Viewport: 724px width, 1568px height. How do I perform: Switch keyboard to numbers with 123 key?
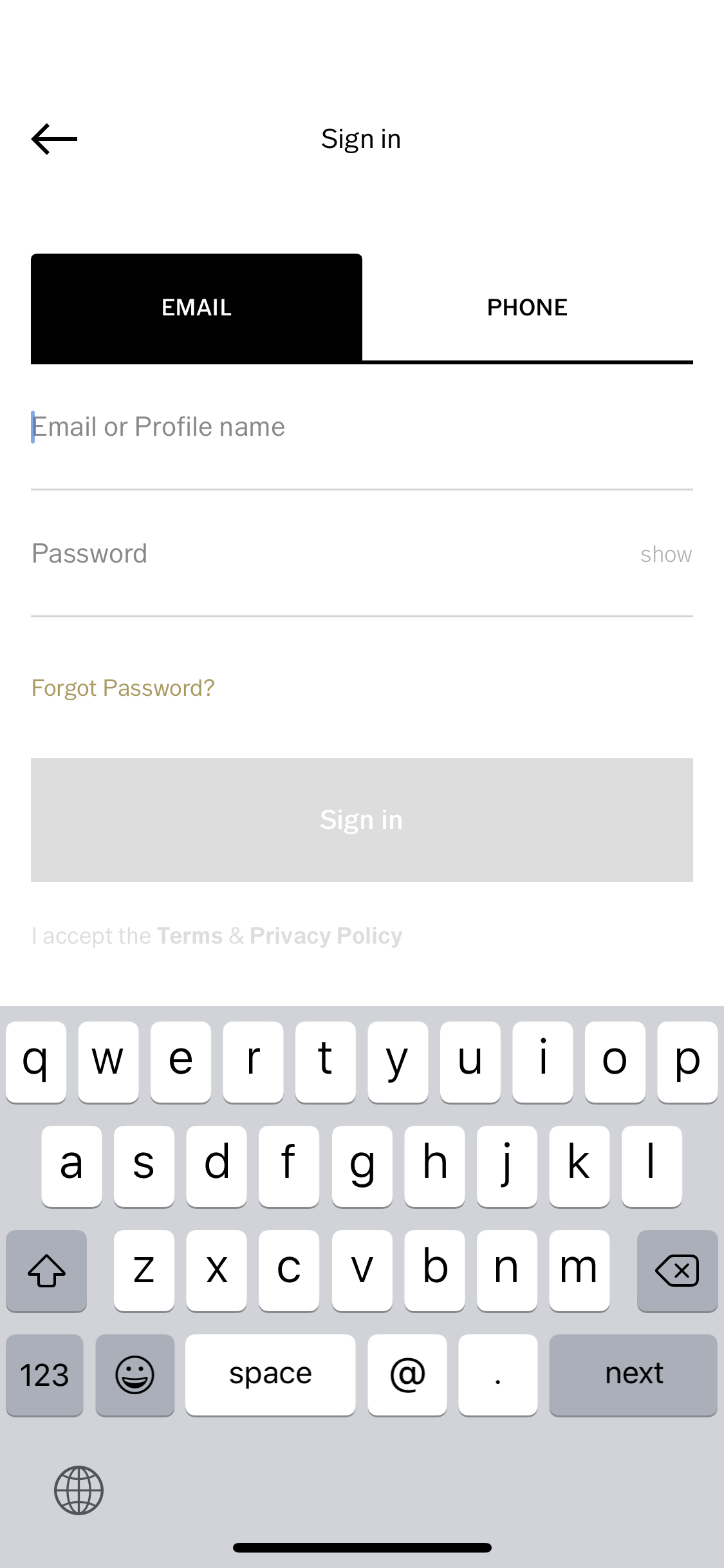click(44, 1374)
